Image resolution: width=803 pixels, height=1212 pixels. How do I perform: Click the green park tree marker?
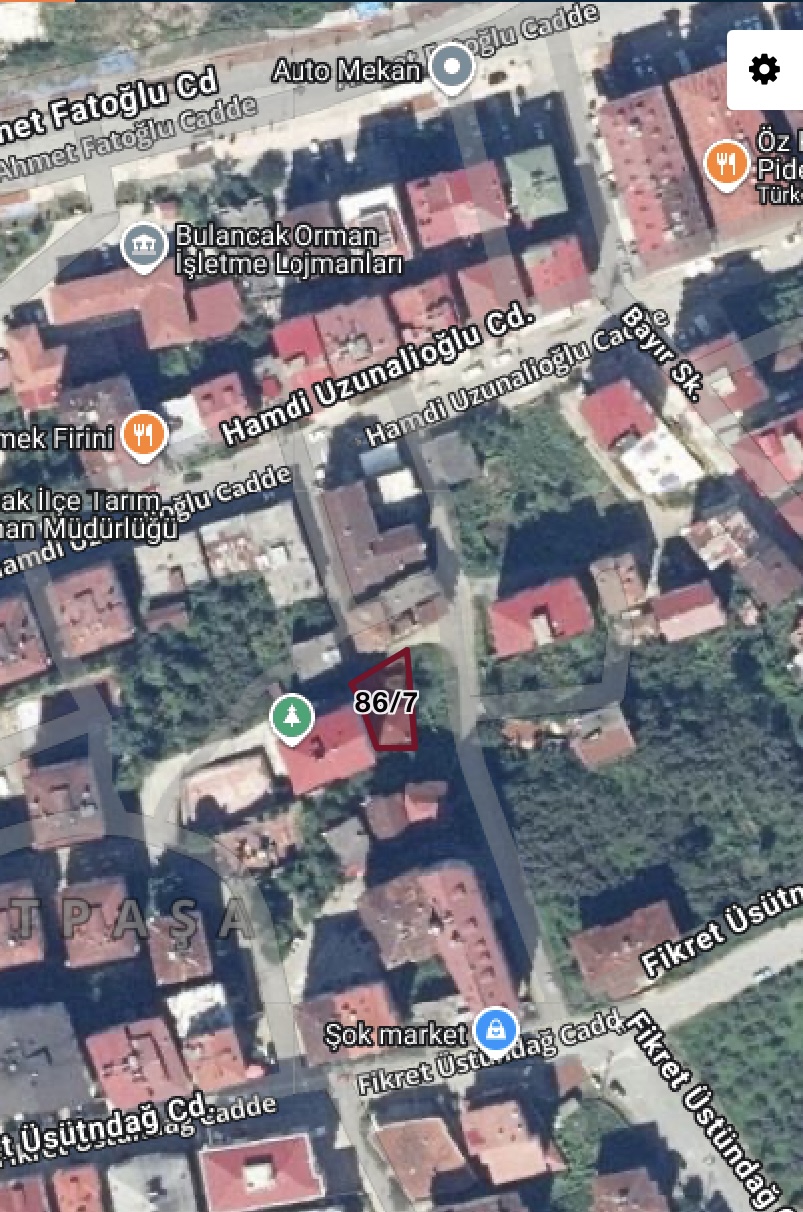coord(291,716)
